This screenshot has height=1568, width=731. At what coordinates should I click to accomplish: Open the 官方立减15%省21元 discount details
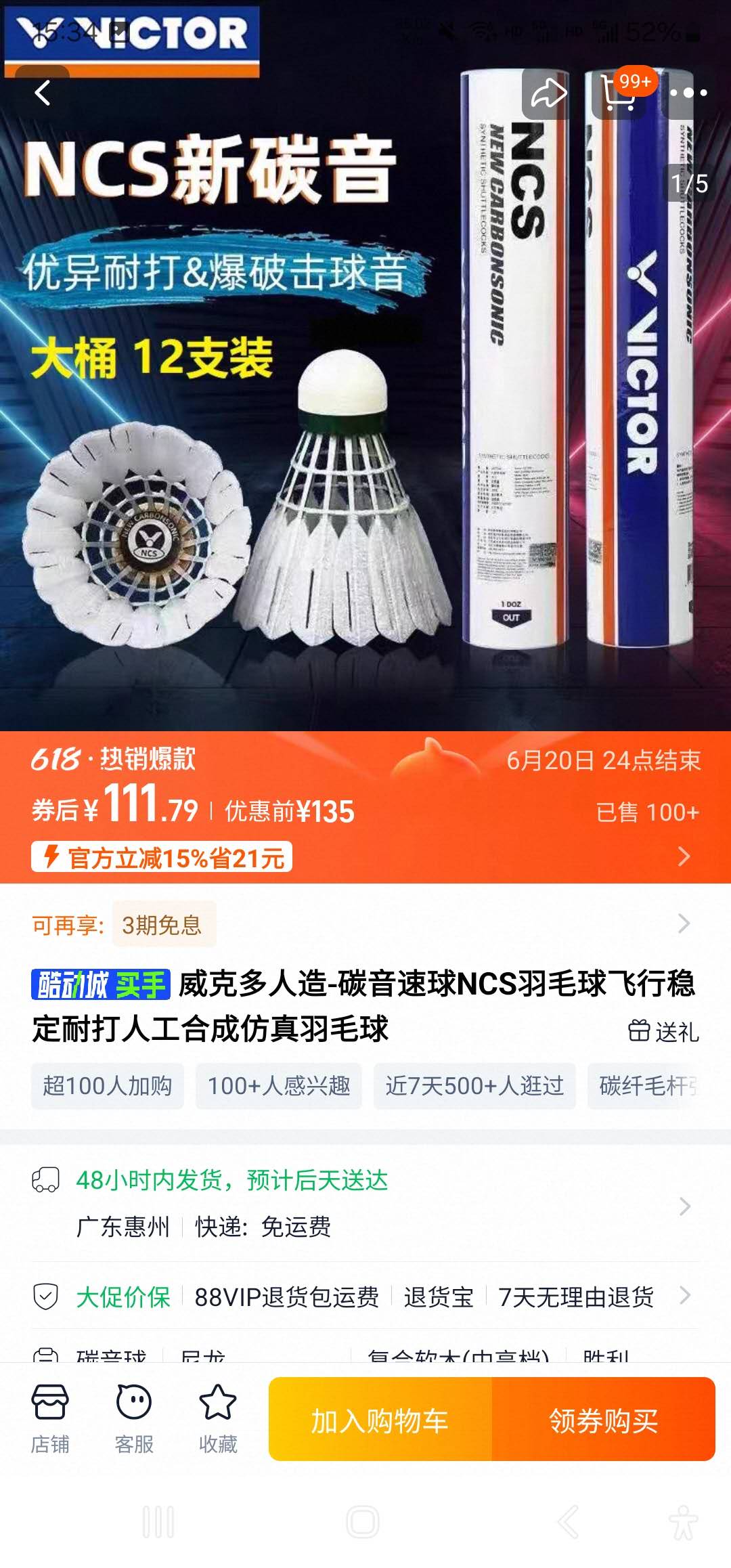[x=162, y=857]
